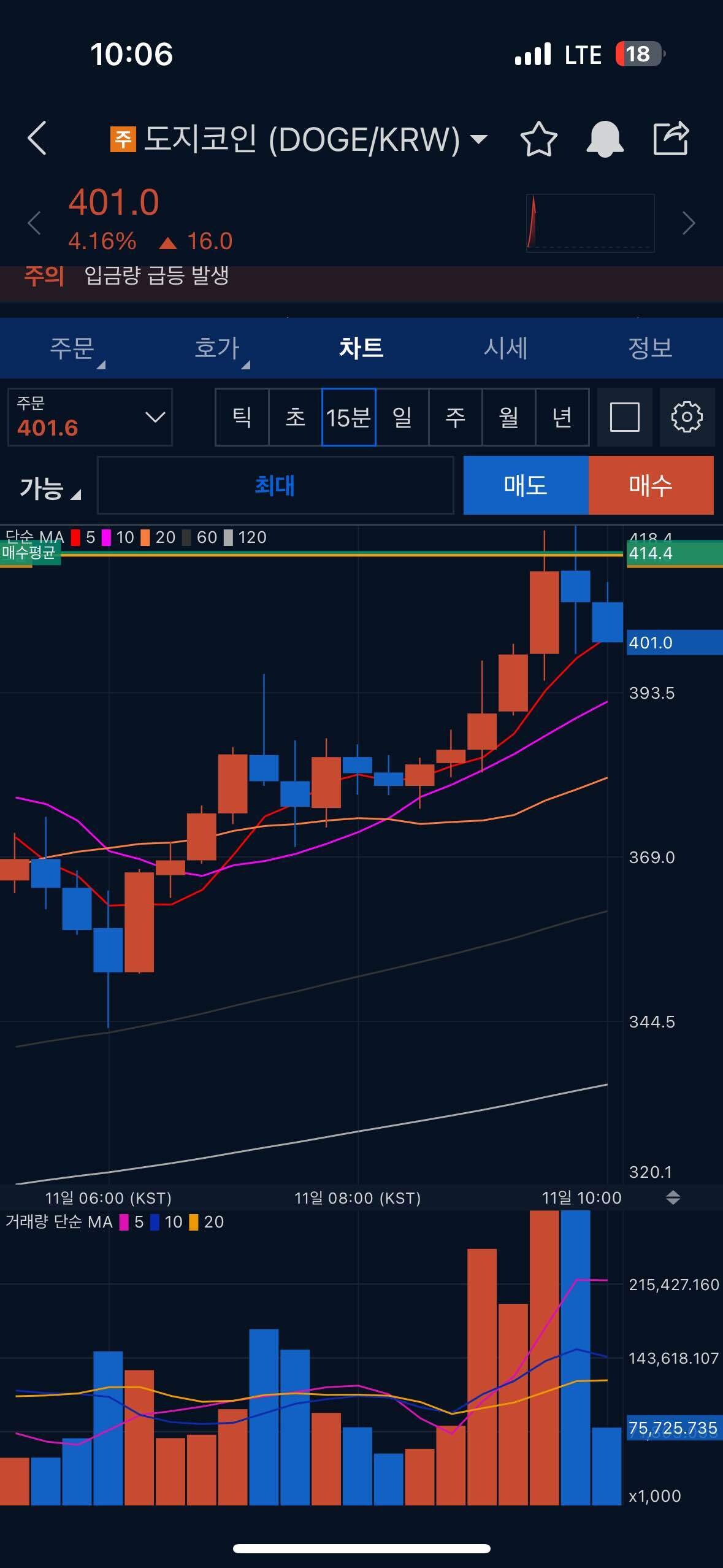Open the 정보 tab
Image resolution: width=723 pixels, height=1568 pixels.
point(650,348)
